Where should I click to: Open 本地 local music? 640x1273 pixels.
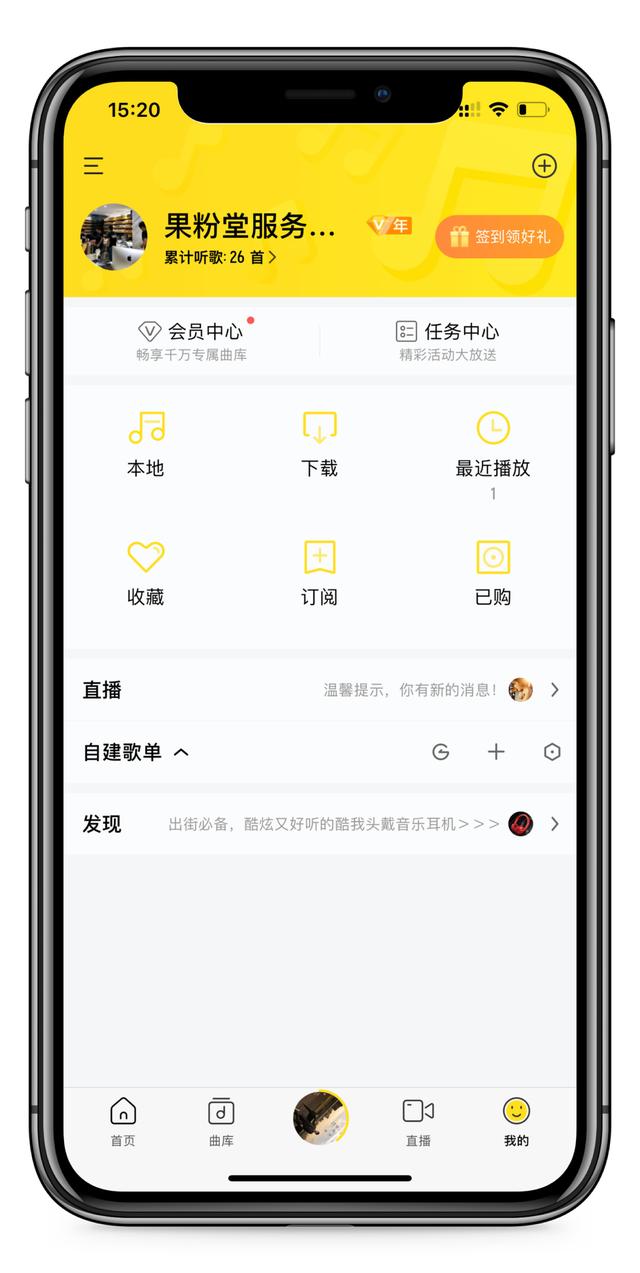point(146,445)
